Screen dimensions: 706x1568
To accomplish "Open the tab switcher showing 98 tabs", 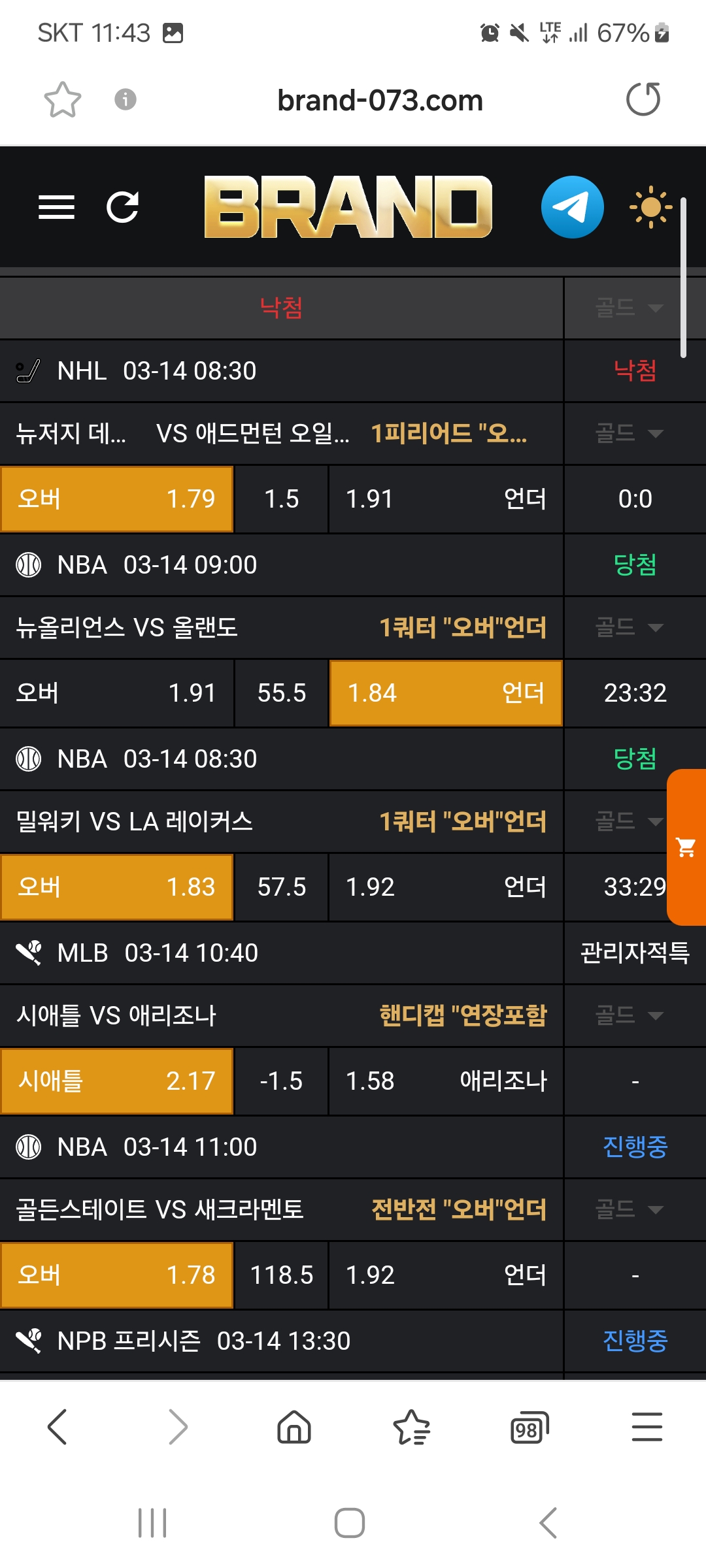I will point(529,1427).
